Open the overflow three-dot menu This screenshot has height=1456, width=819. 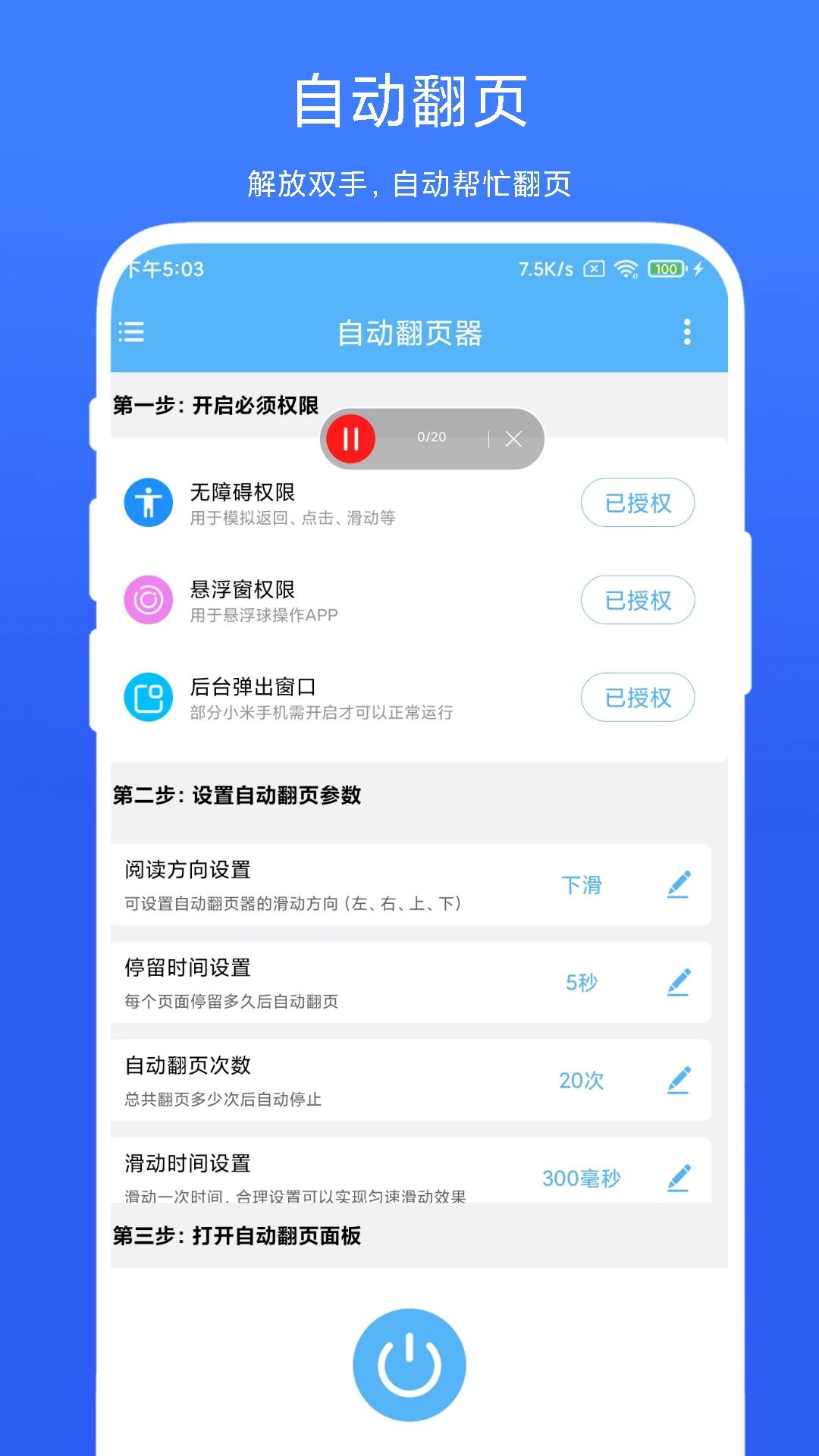(x=687, y=332)
